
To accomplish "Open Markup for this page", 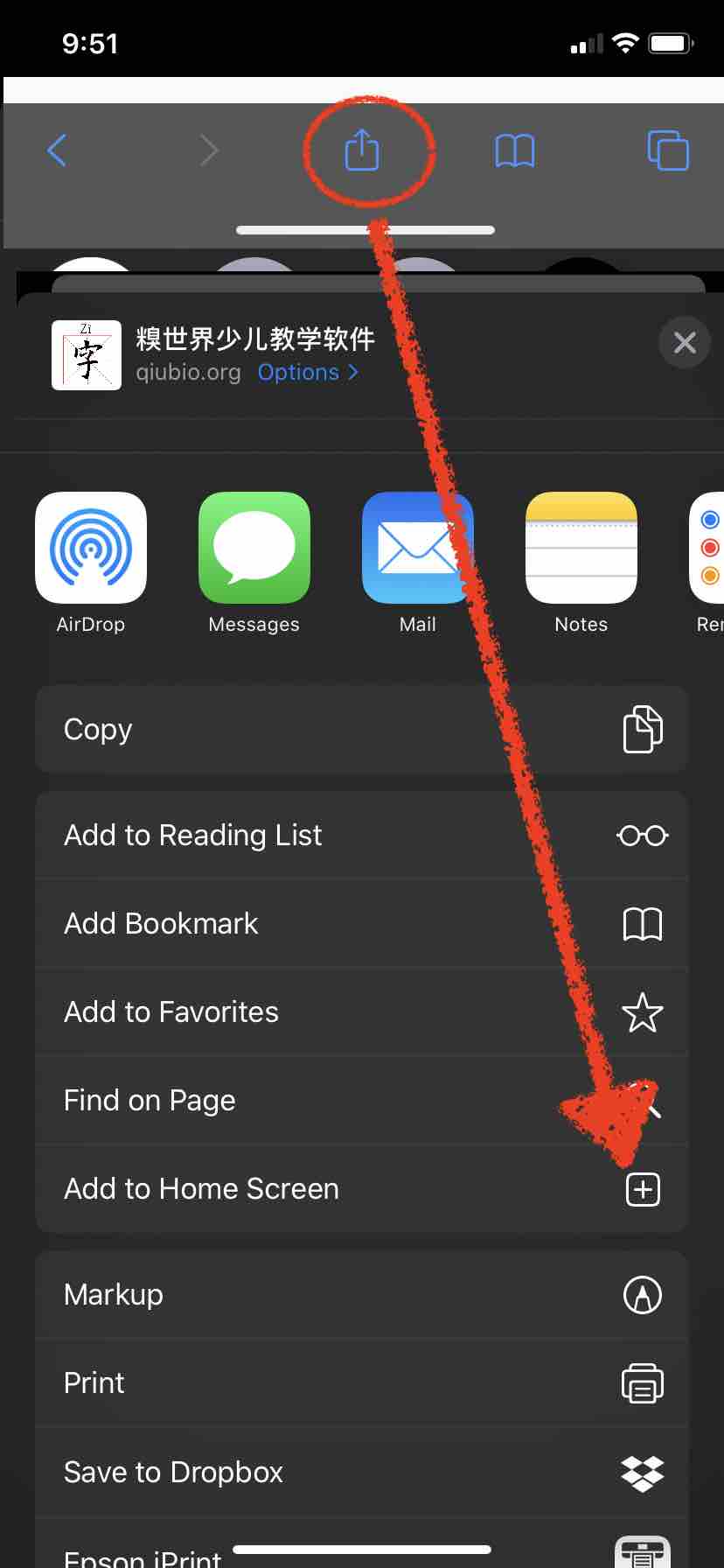I will [362, 1294].
